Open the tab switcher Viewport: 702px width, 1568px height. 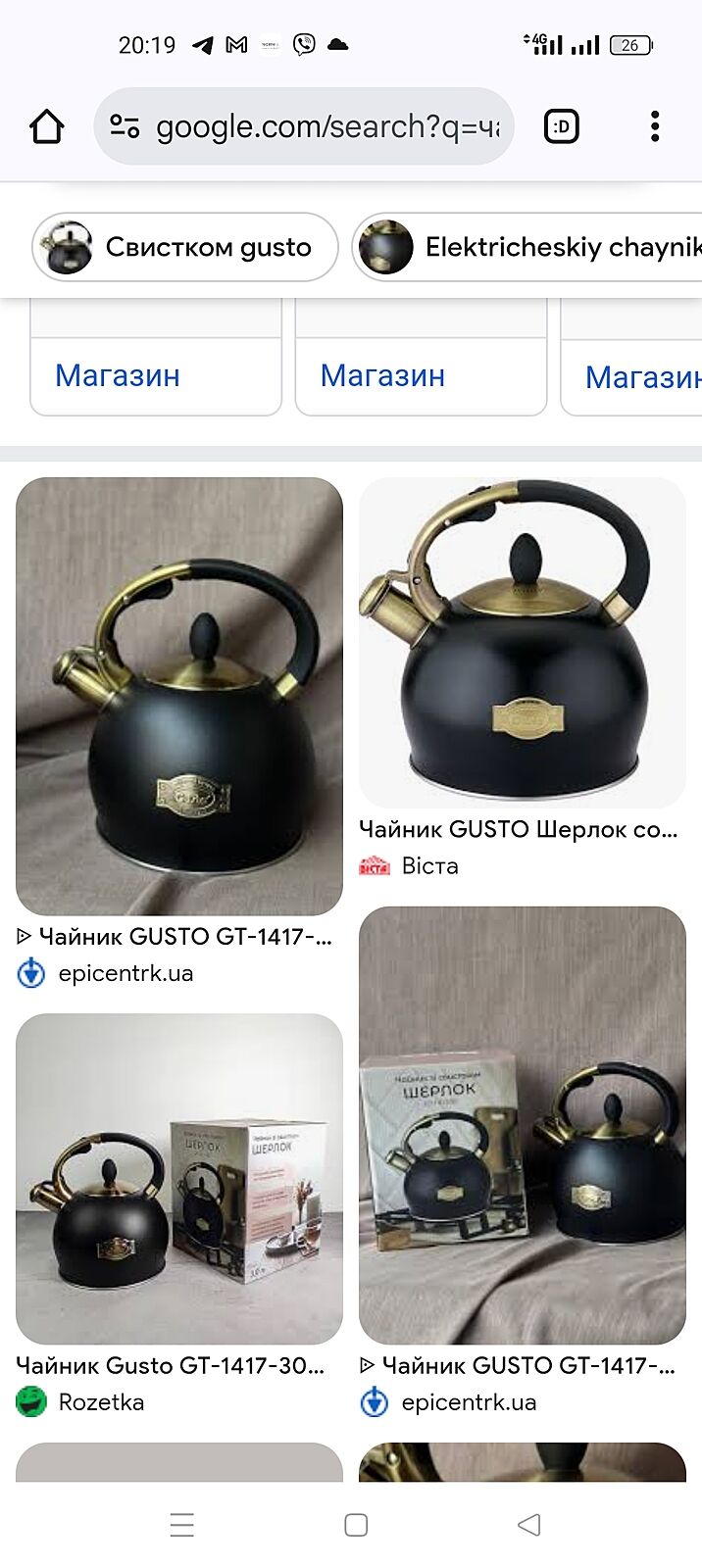click(x=562, y=126)
